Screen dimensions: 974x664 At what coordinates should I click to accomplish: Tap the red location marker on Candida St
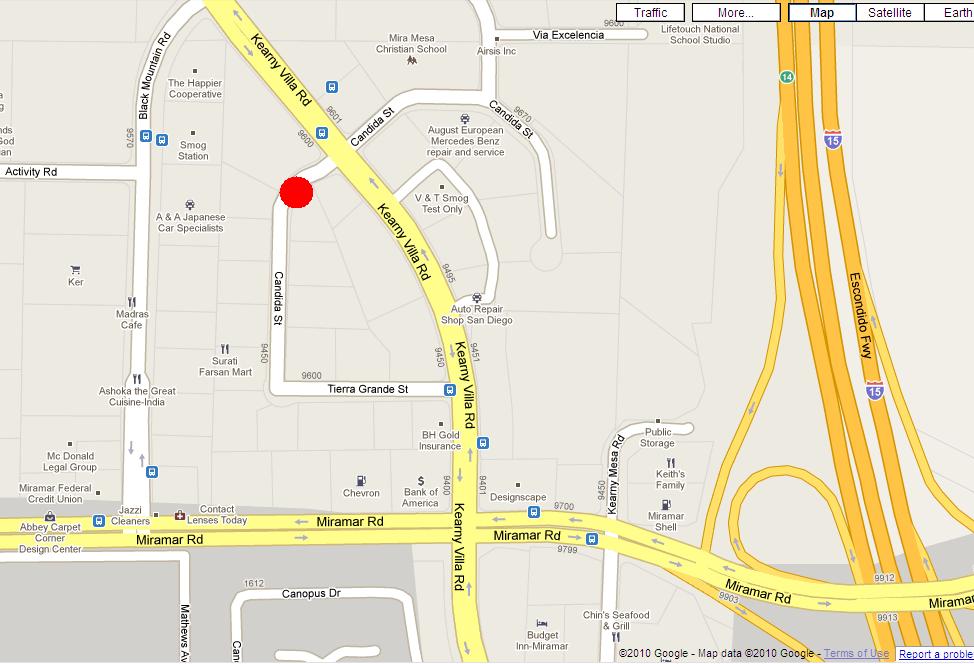[297, 192]
